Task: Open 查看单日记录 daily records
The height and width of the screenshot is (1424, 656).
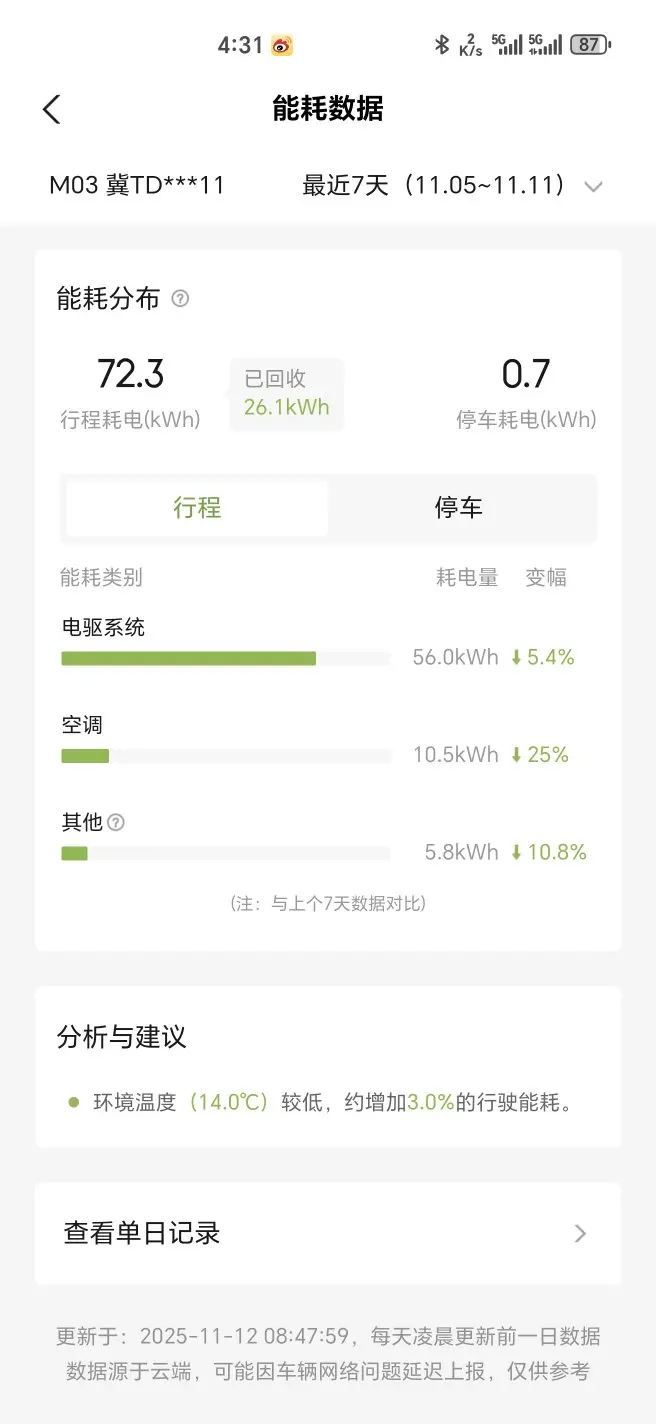Action: [x=328, y=1233]
